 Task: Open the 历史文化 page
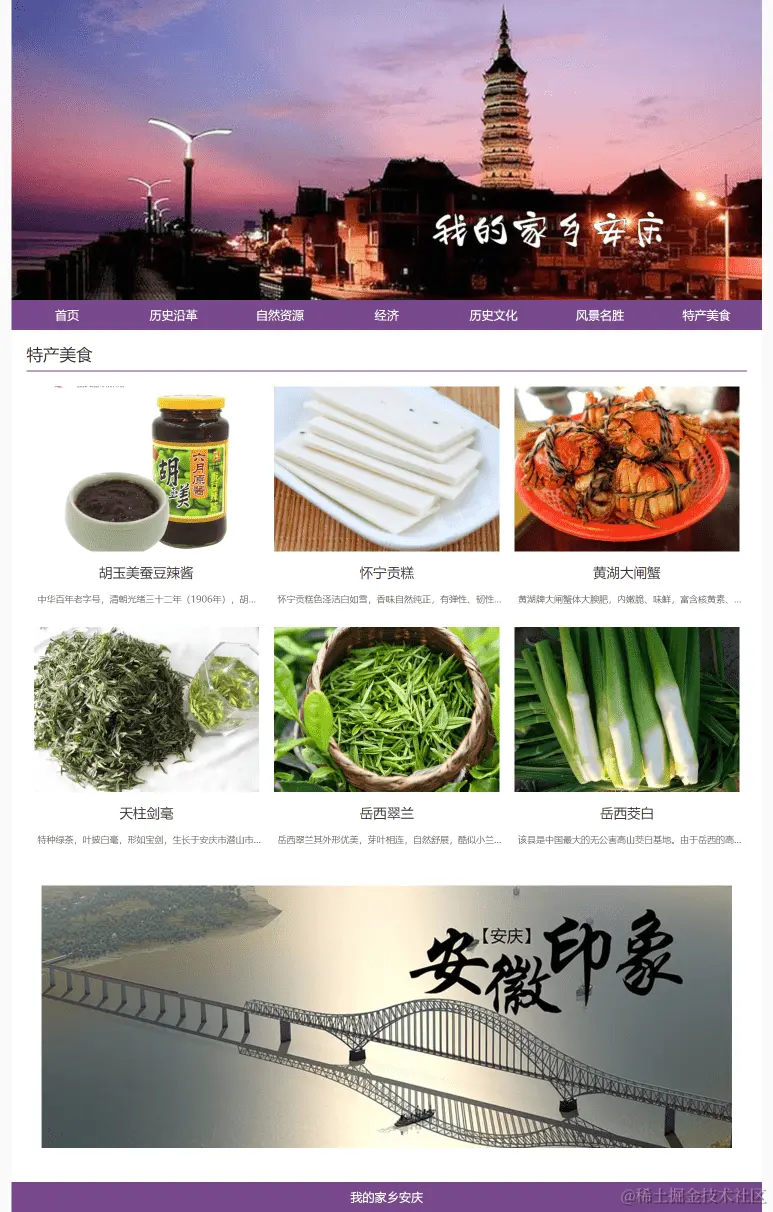pos(493,315)
